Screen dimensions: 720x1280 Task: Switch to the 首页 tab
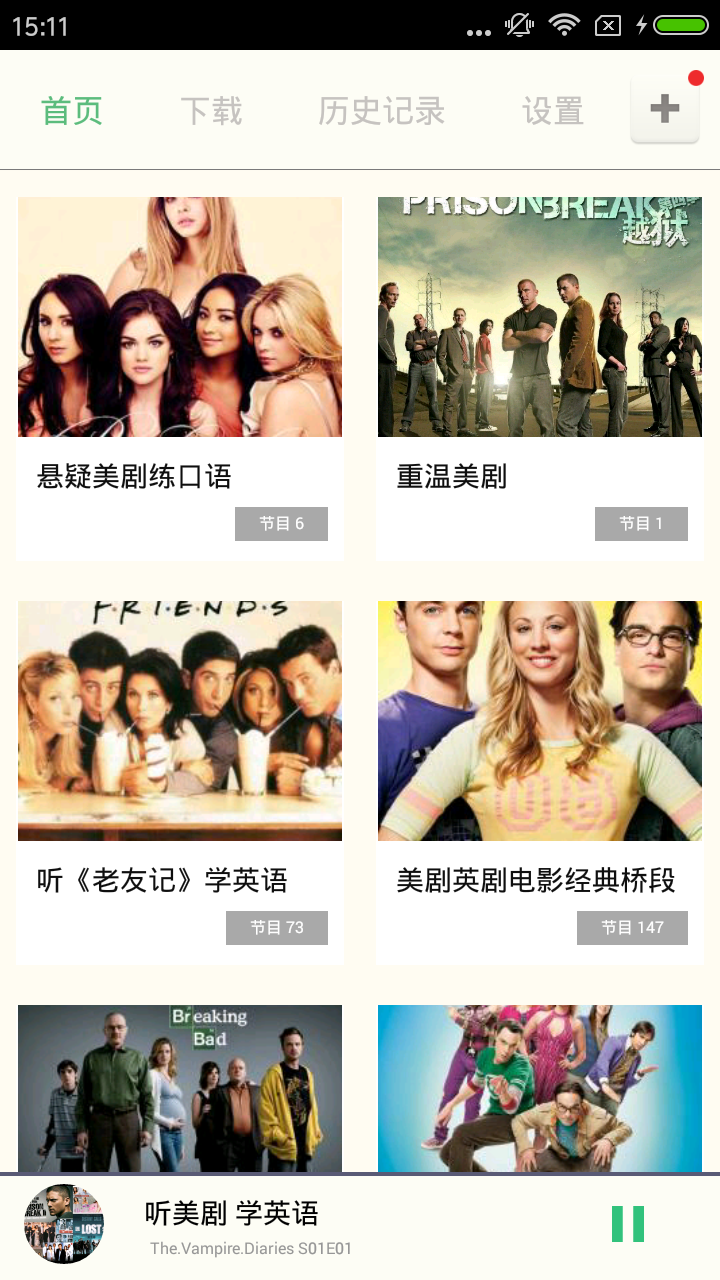(72, 111)
